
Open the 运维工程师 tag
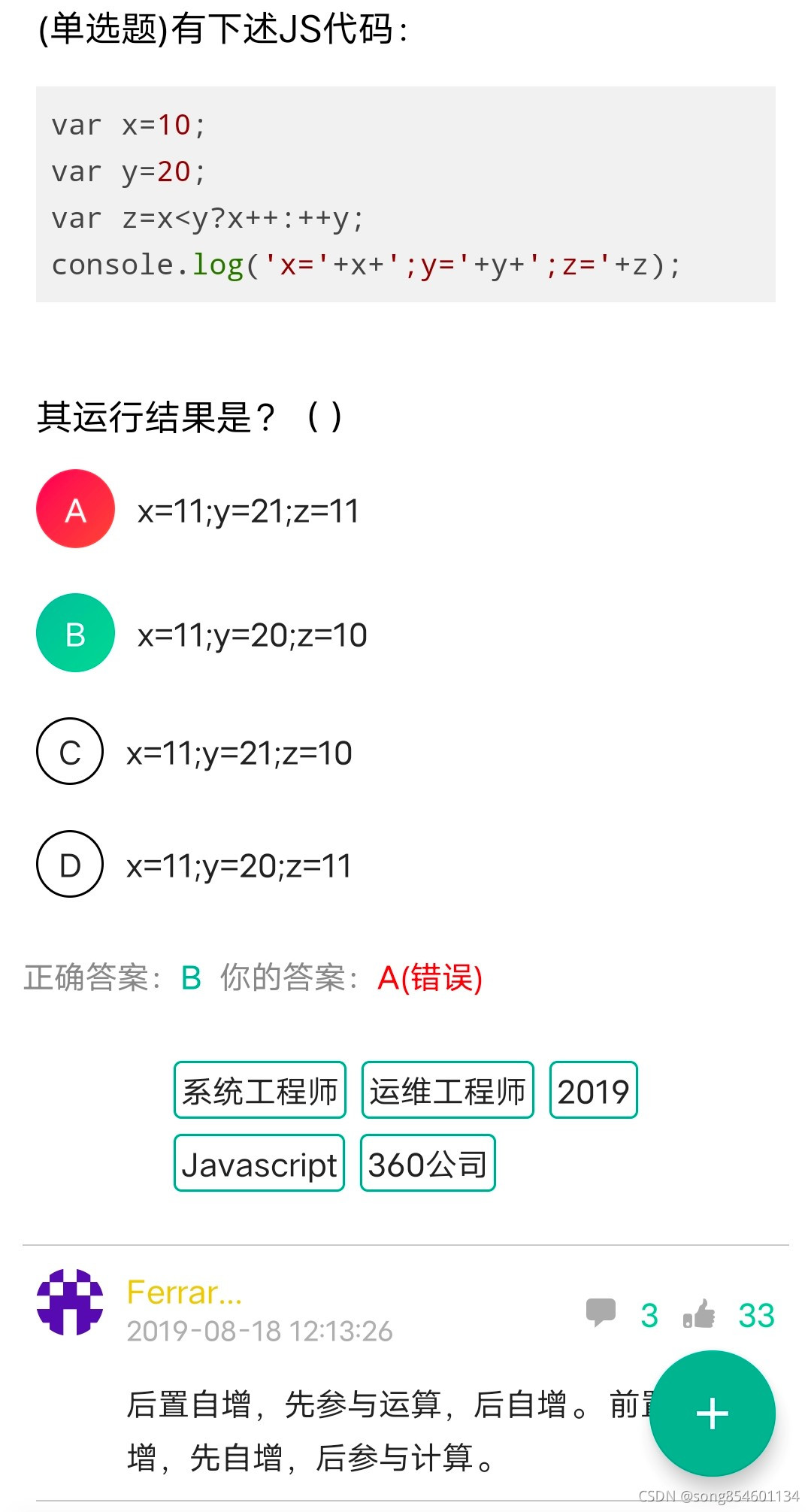click(x=447, y=1091)
